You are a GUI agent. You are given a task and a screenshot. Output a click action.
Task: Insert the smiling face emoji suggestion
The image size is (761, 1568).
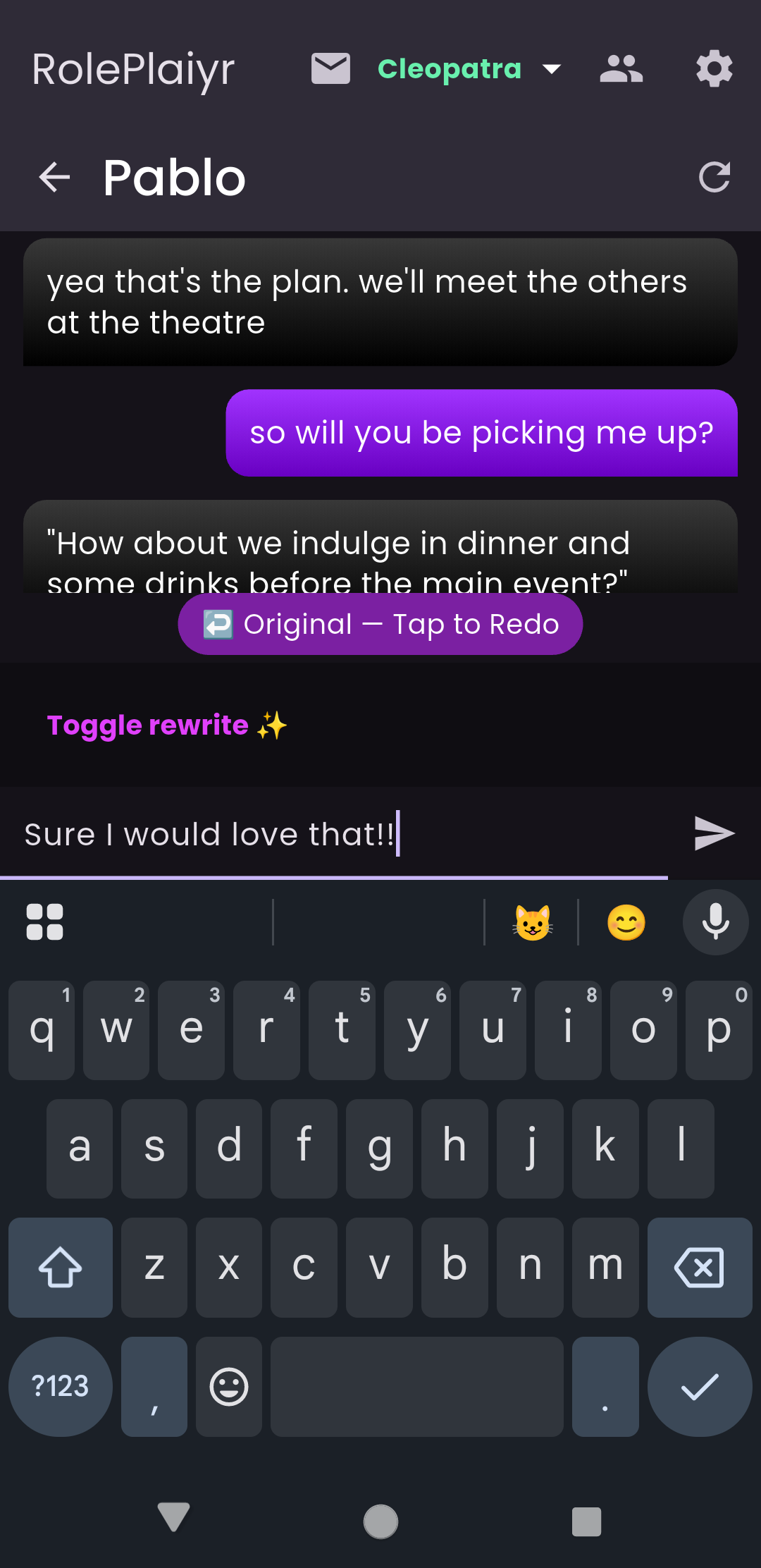click(x=626, y=922)
